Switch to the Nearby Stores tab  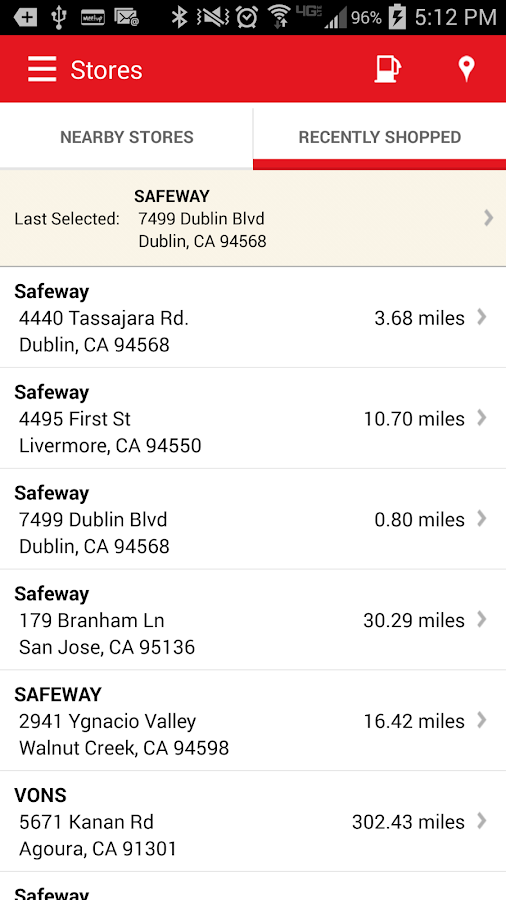click(x=126, y=137)
